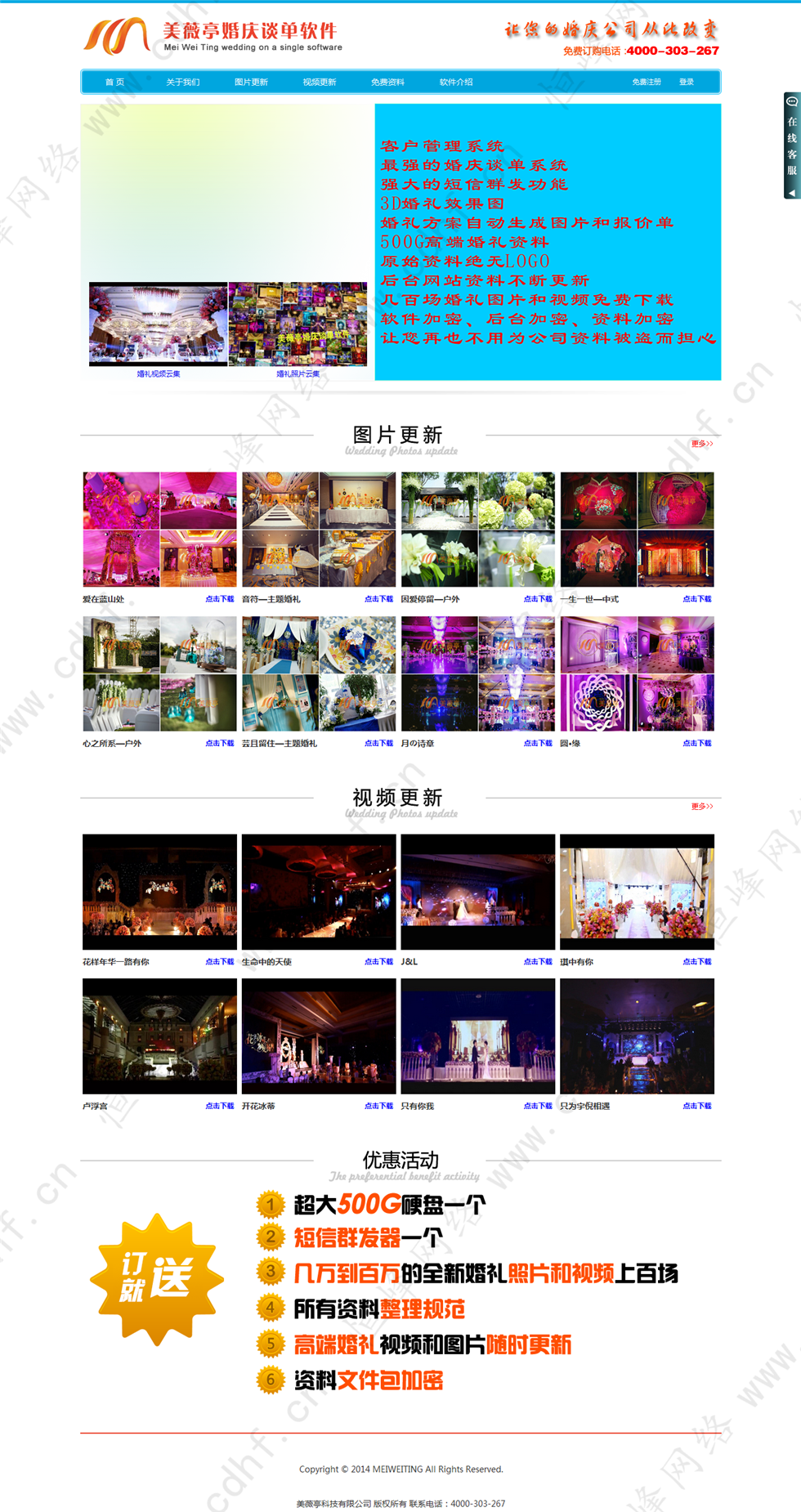
Task: Open the 音符—主题婚礼 photo collage
Action: click(319, 530)
